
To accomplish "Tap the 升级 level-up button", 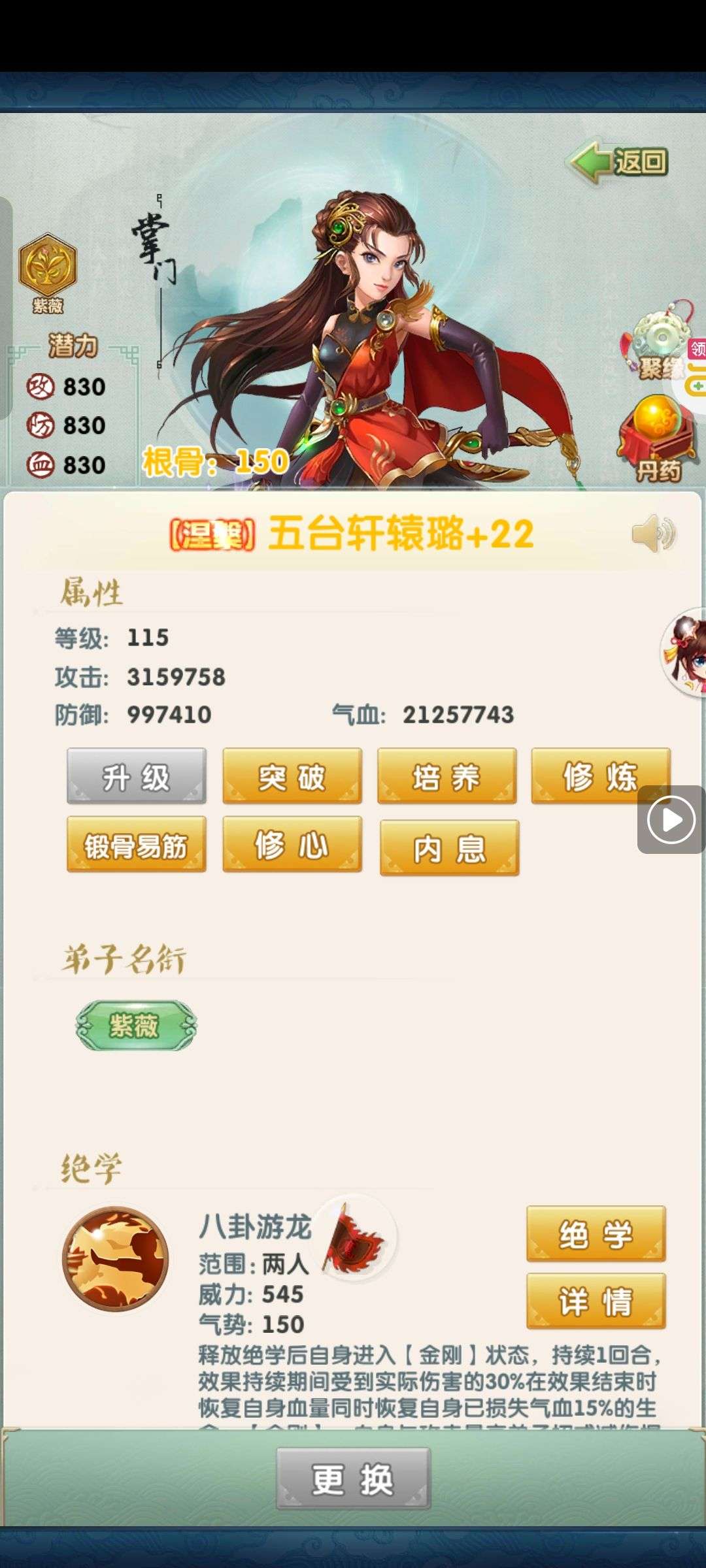I will point(136,777).
